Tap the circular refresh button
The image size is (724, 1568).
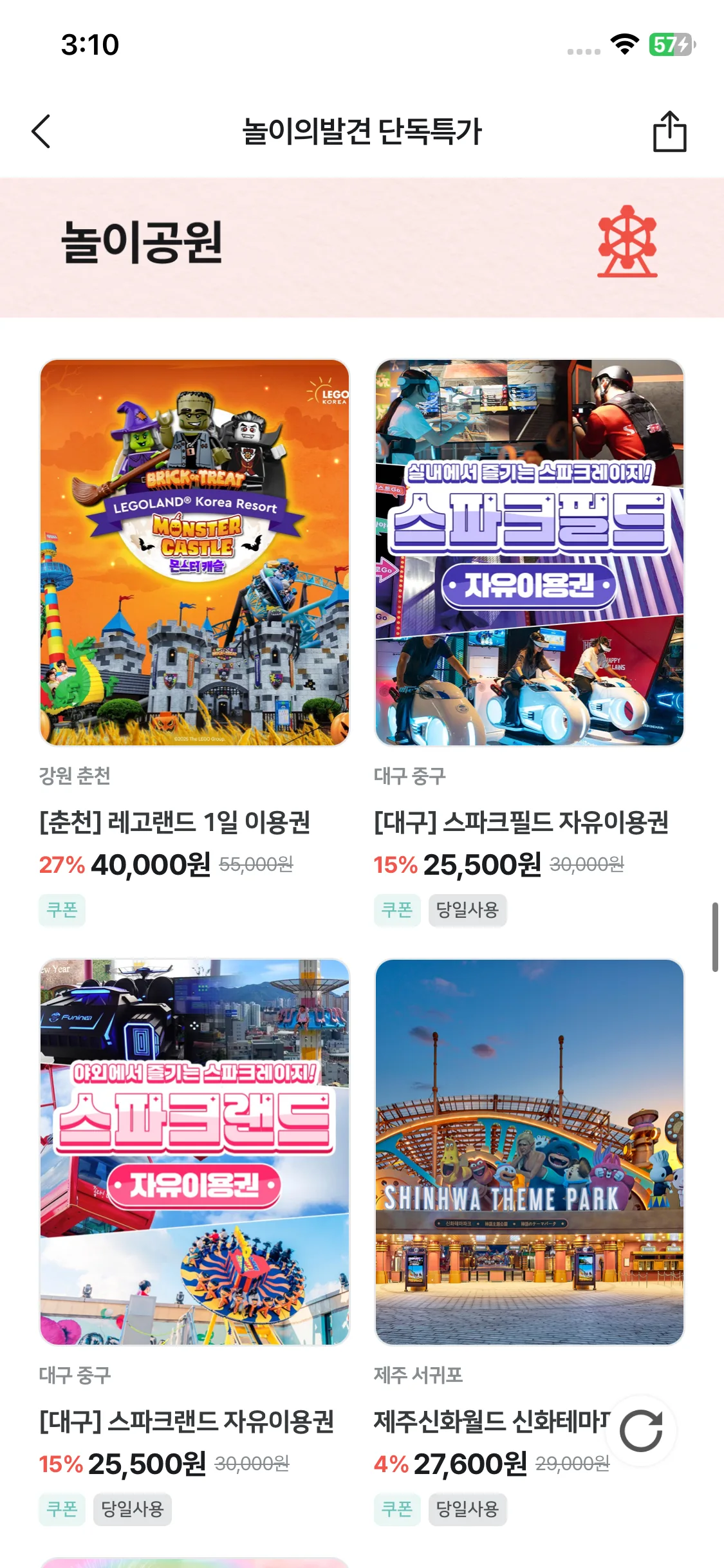tap(641, 1430)
